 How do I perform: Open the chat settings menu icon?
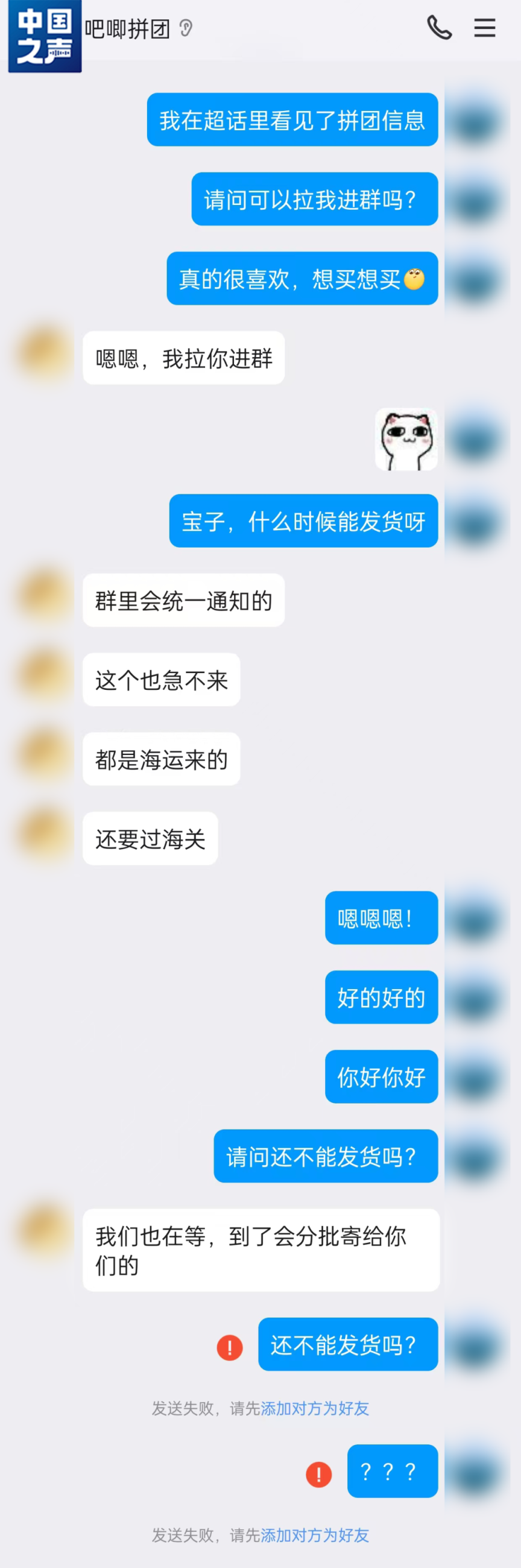click(484, 28)
